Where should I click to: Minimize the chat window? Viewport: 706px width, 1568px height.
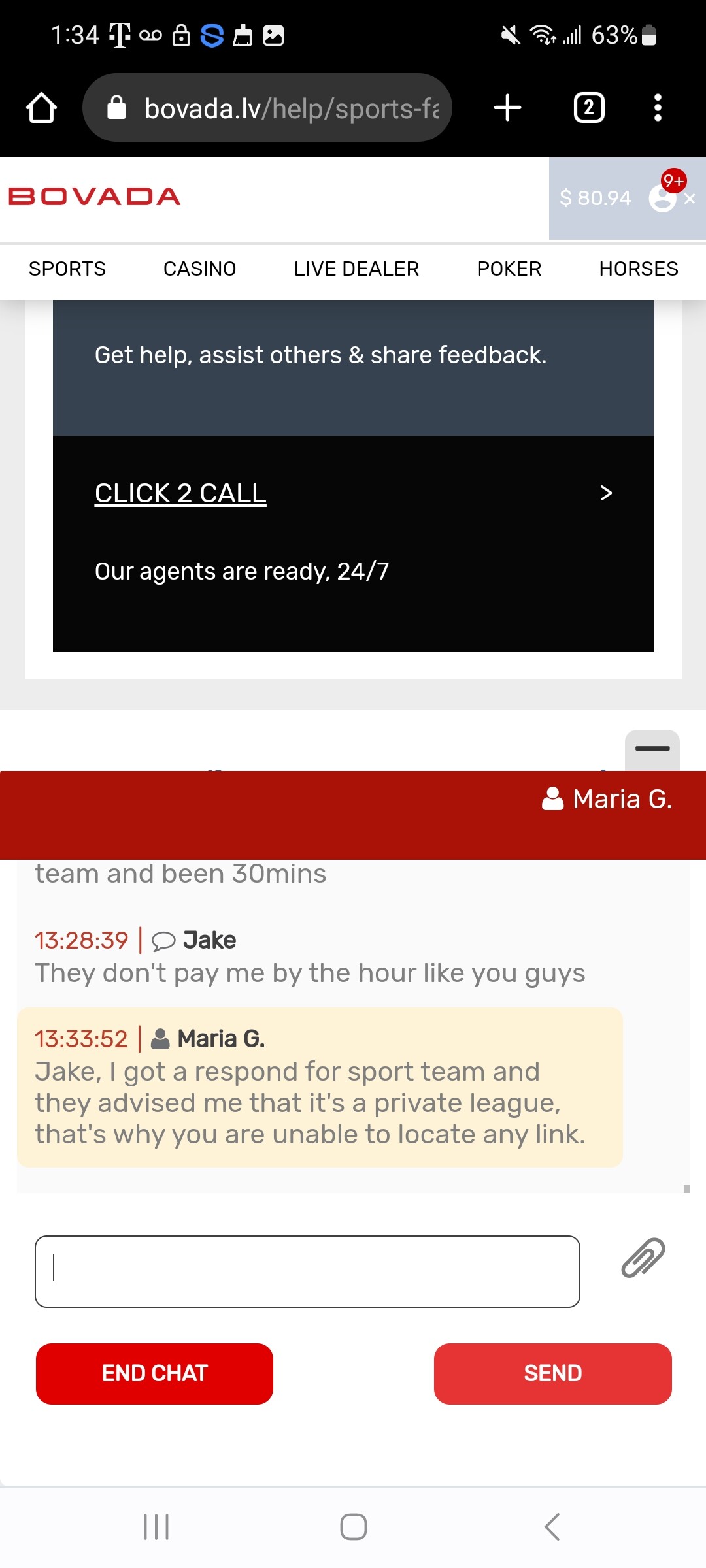pos(652,749)
